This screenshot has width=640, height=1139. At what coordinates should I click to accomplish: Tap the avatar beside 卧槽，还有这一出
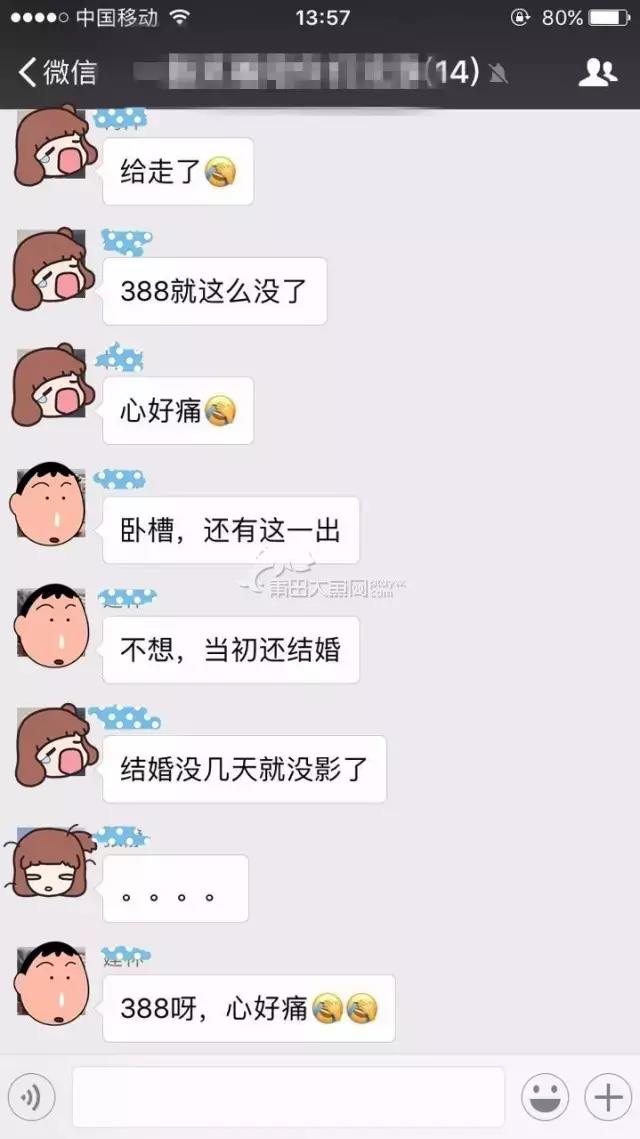(51, 505)
